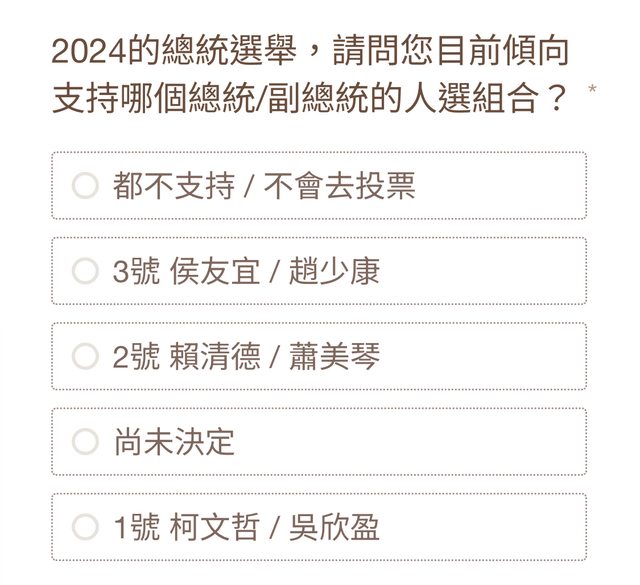Select 都不支持 / 不會去投票 option

86,186
